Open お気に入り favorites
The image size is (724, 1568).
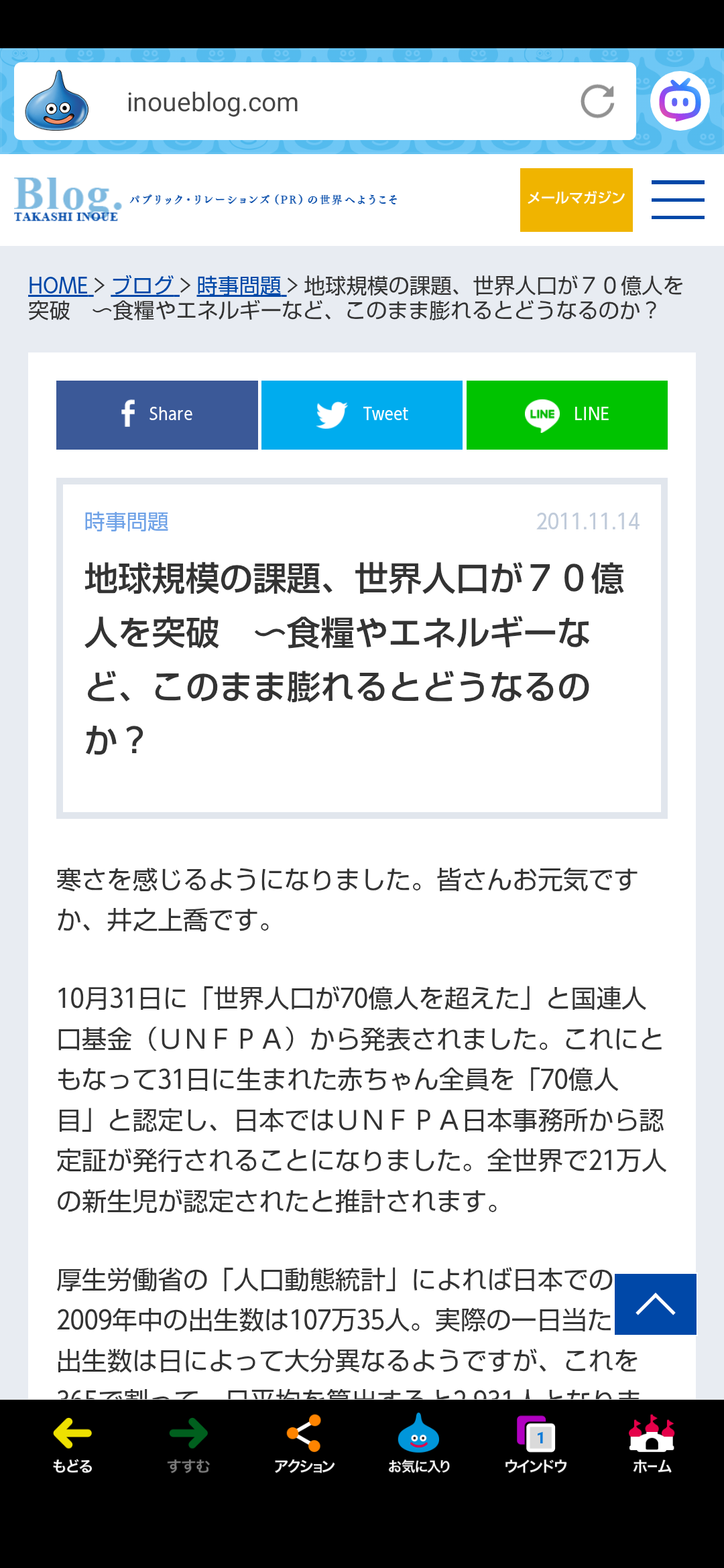coord(419,1444)
